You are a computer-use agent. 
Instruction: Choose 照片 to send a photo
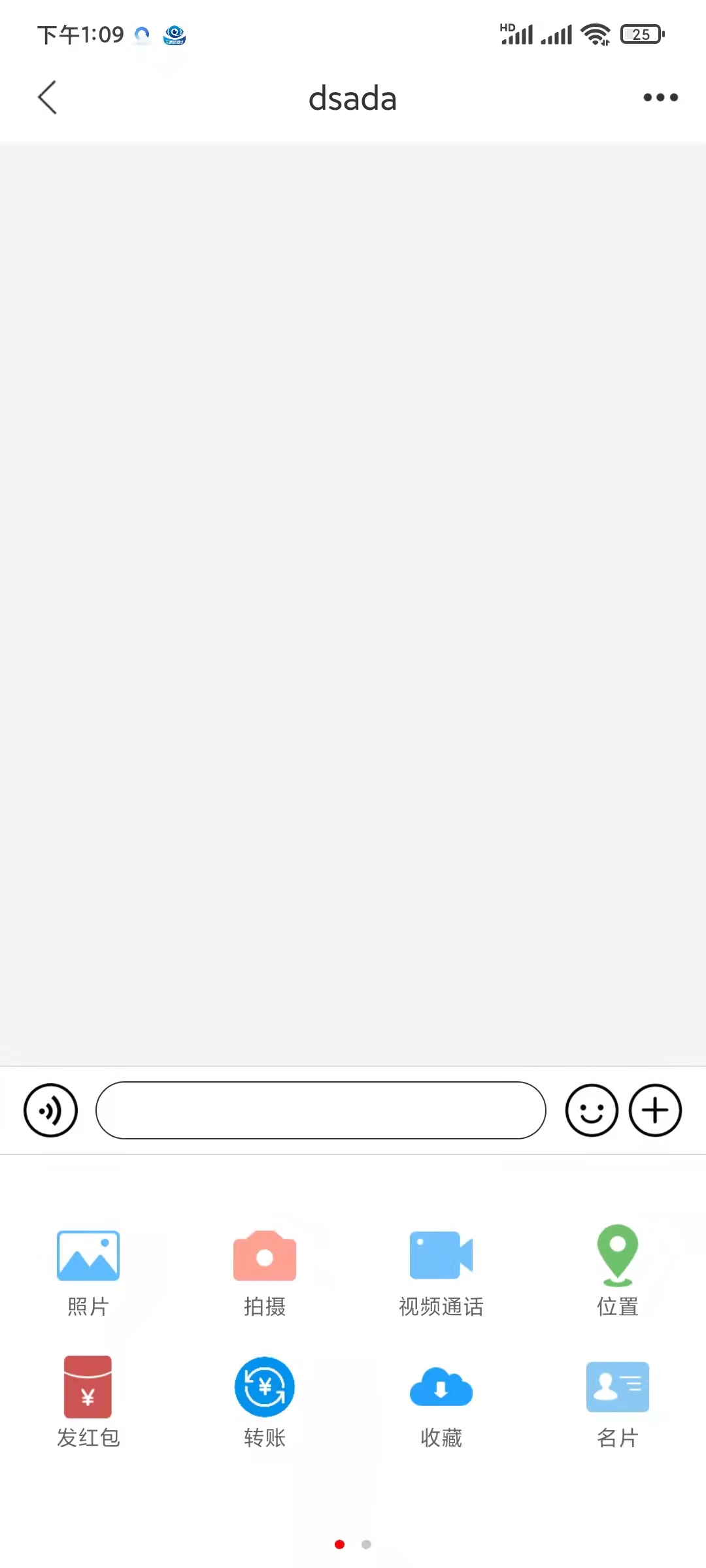88,1271
